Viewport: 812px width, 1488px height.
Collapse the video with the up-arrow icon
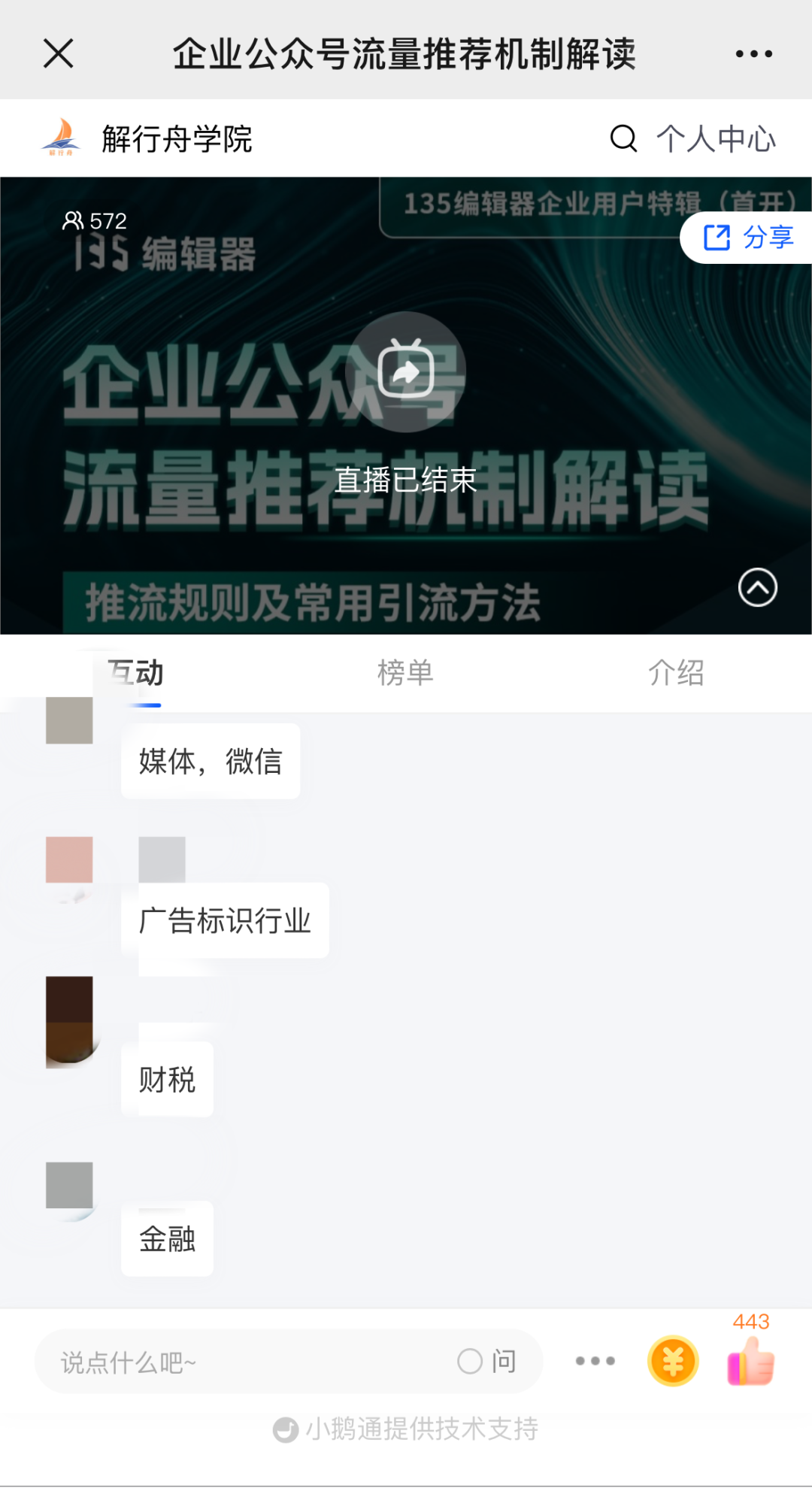(x=757, y=587)
